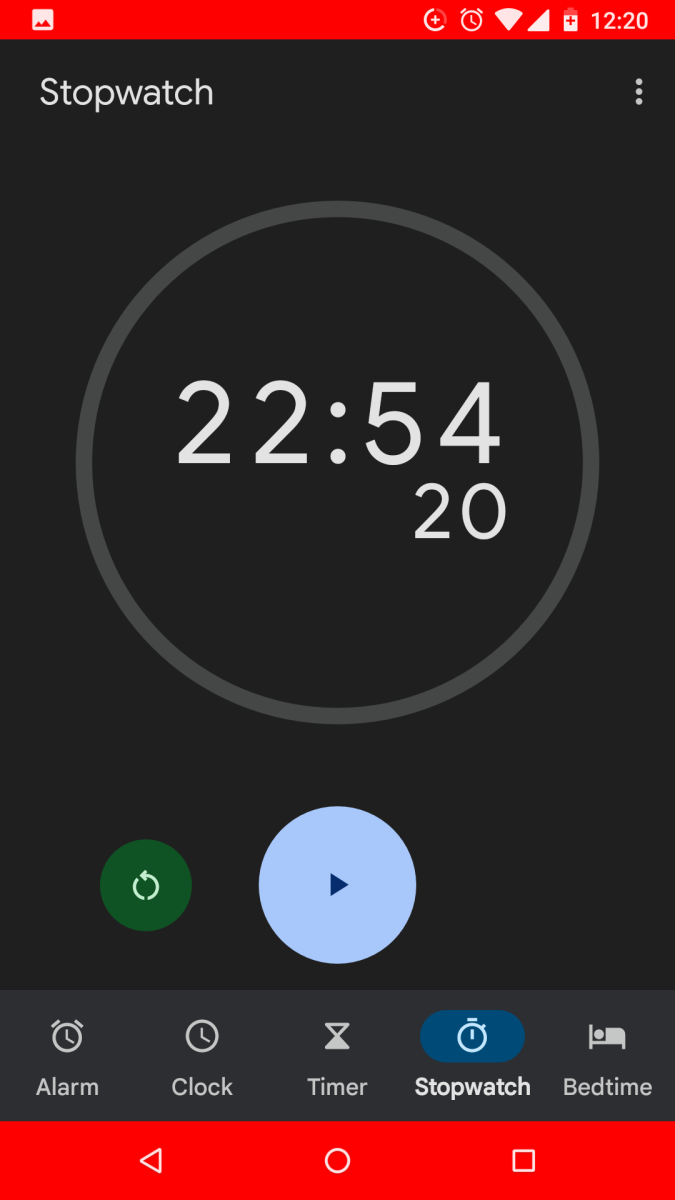Go to the home screen

point(337,1160)
